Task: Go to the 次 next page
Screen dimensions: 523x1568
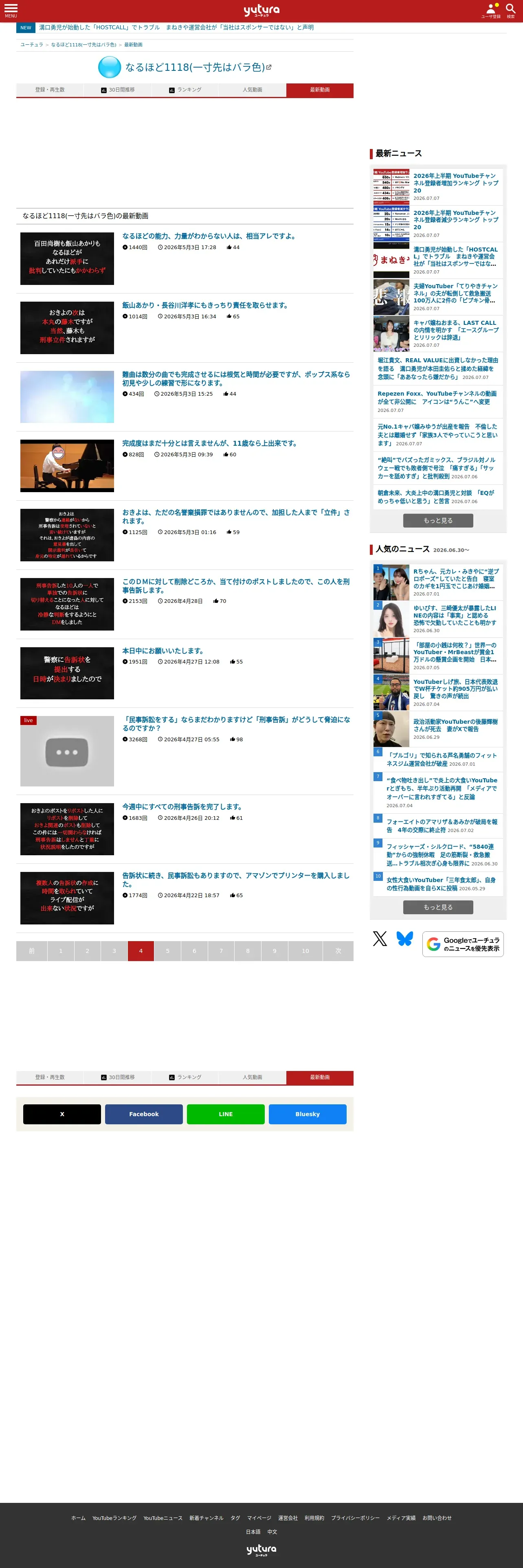Action: point(338,951)
